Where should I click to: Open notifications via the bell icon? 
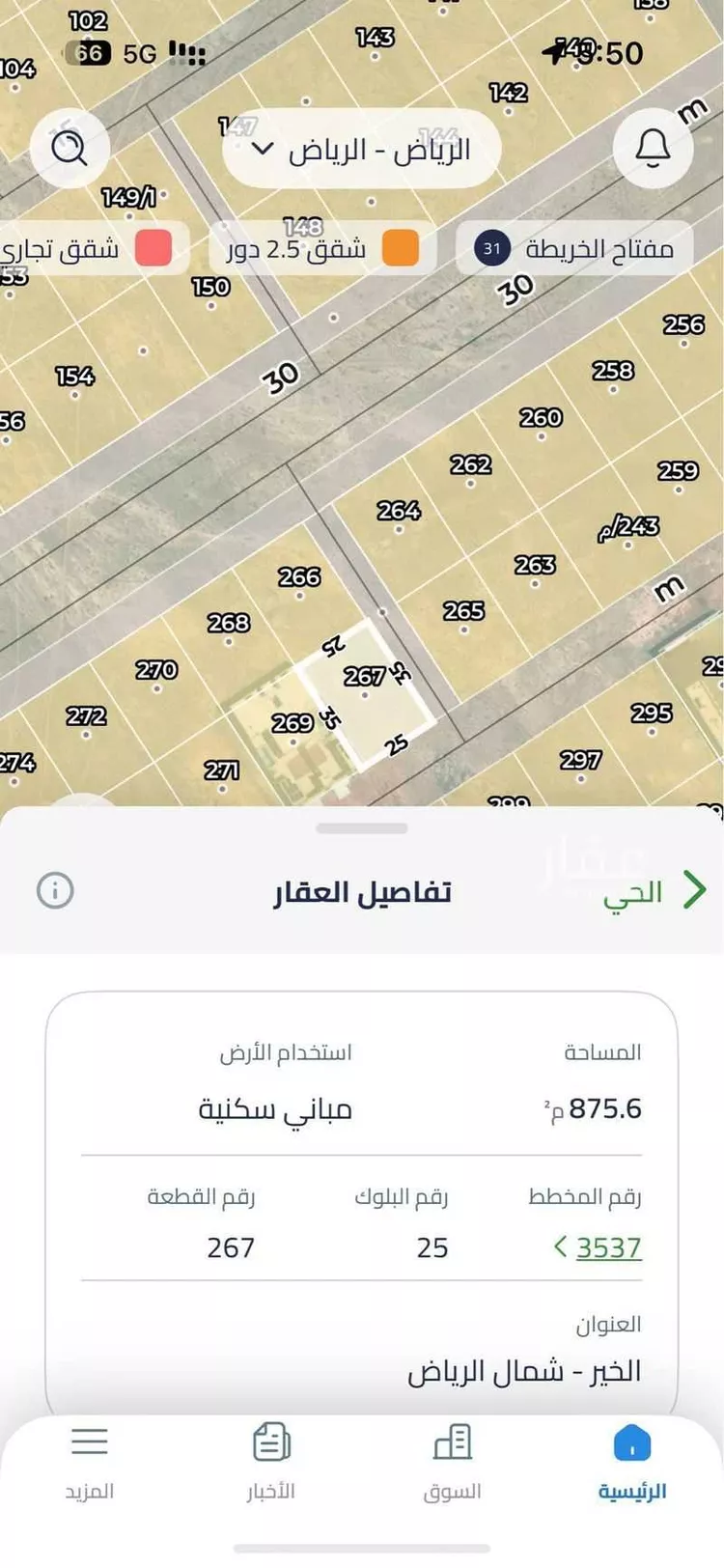coord(653,148)
